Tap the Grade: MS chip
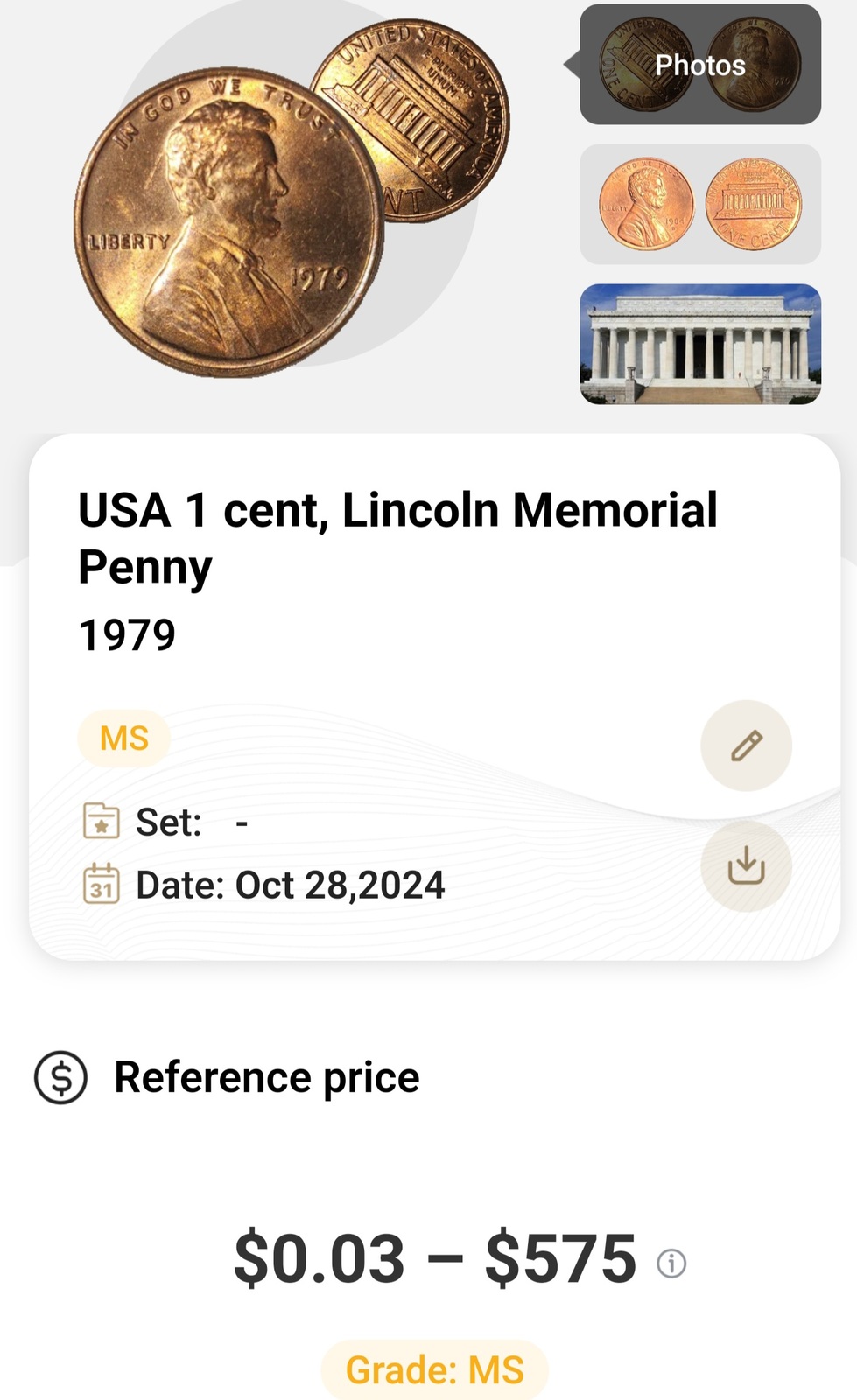This screenshot has width=857, height=1400. click(x=434, y=1369)
